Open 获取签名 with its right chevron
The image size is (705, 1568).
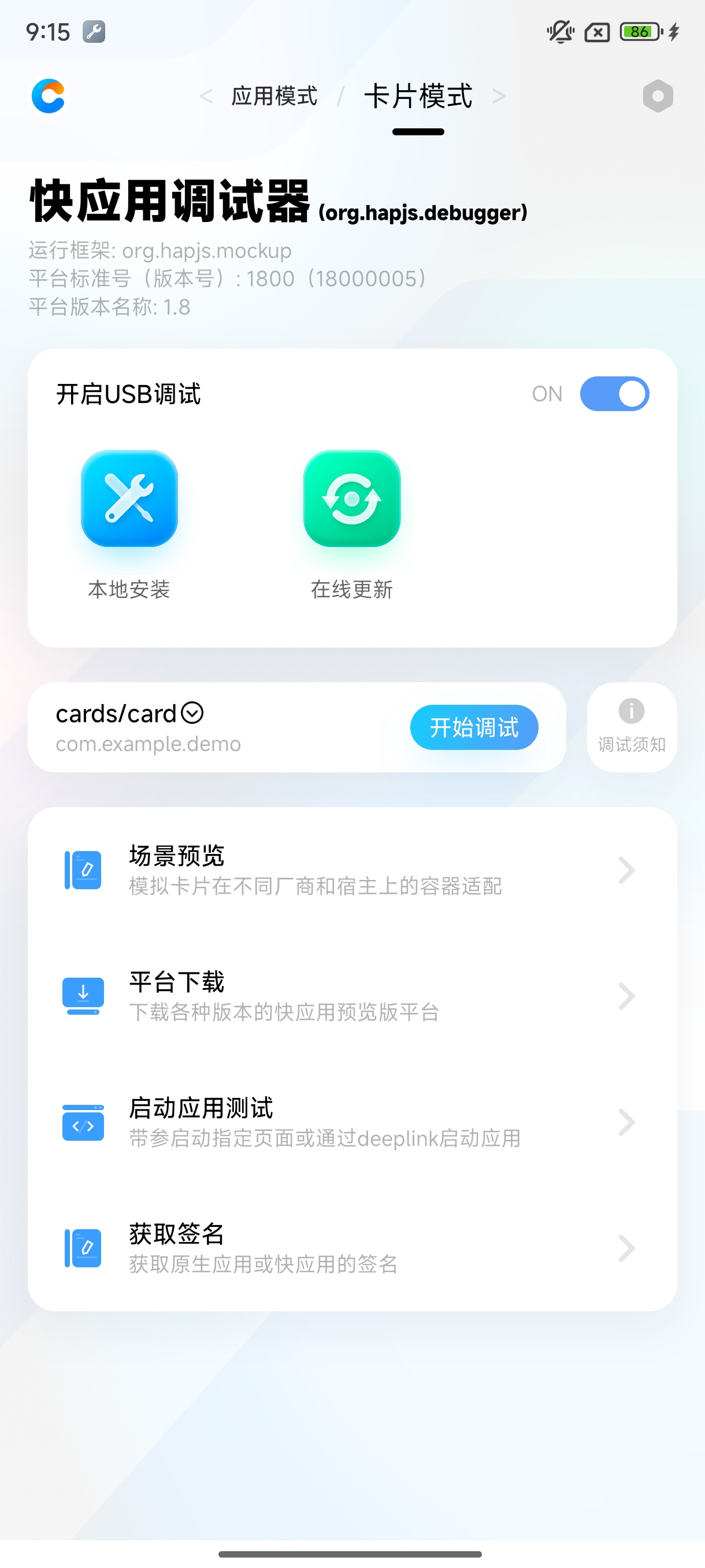(x=626, y=1248)
